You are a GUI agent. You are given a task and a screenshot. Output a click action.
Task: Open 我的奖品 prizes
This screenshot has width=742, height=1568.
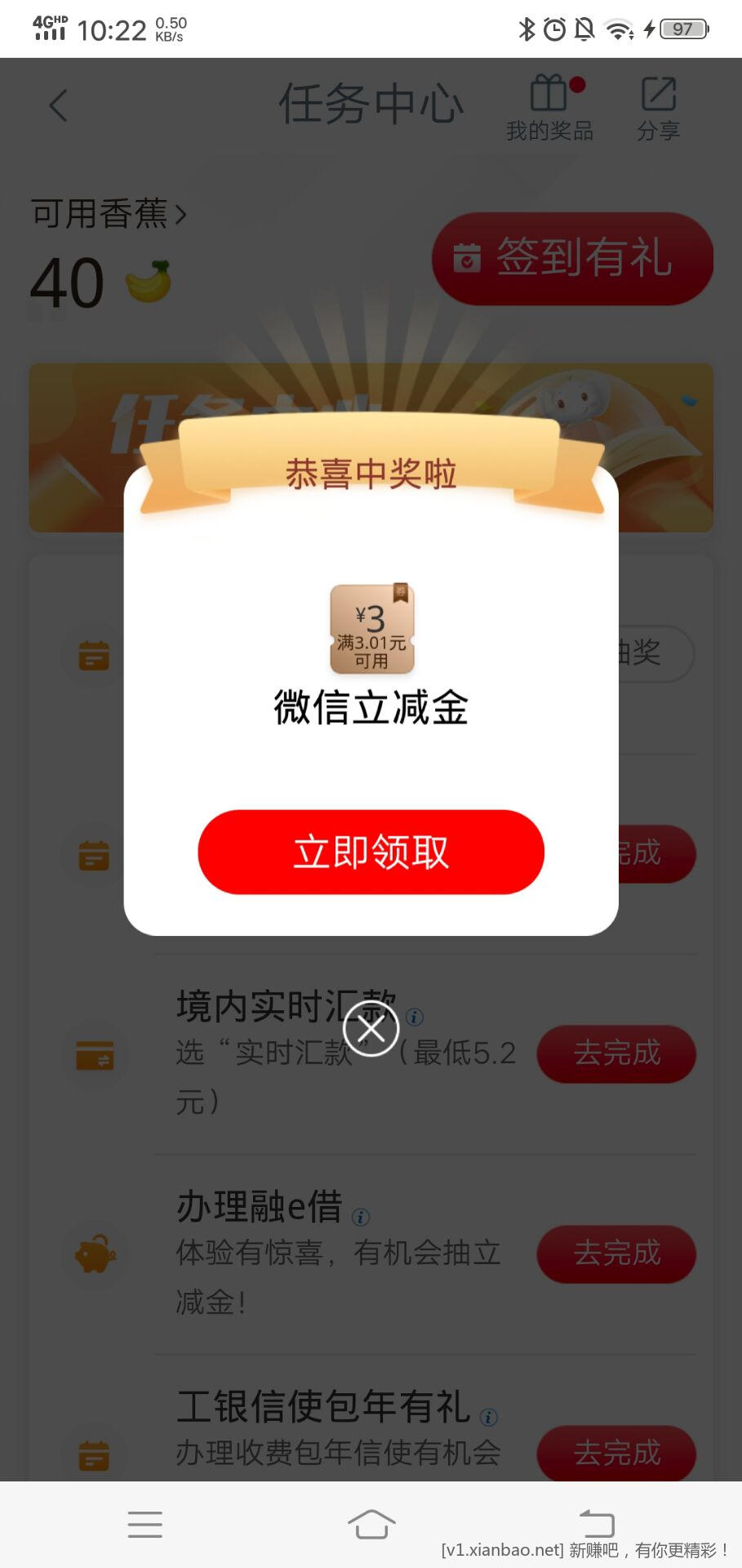click(549, 108)
